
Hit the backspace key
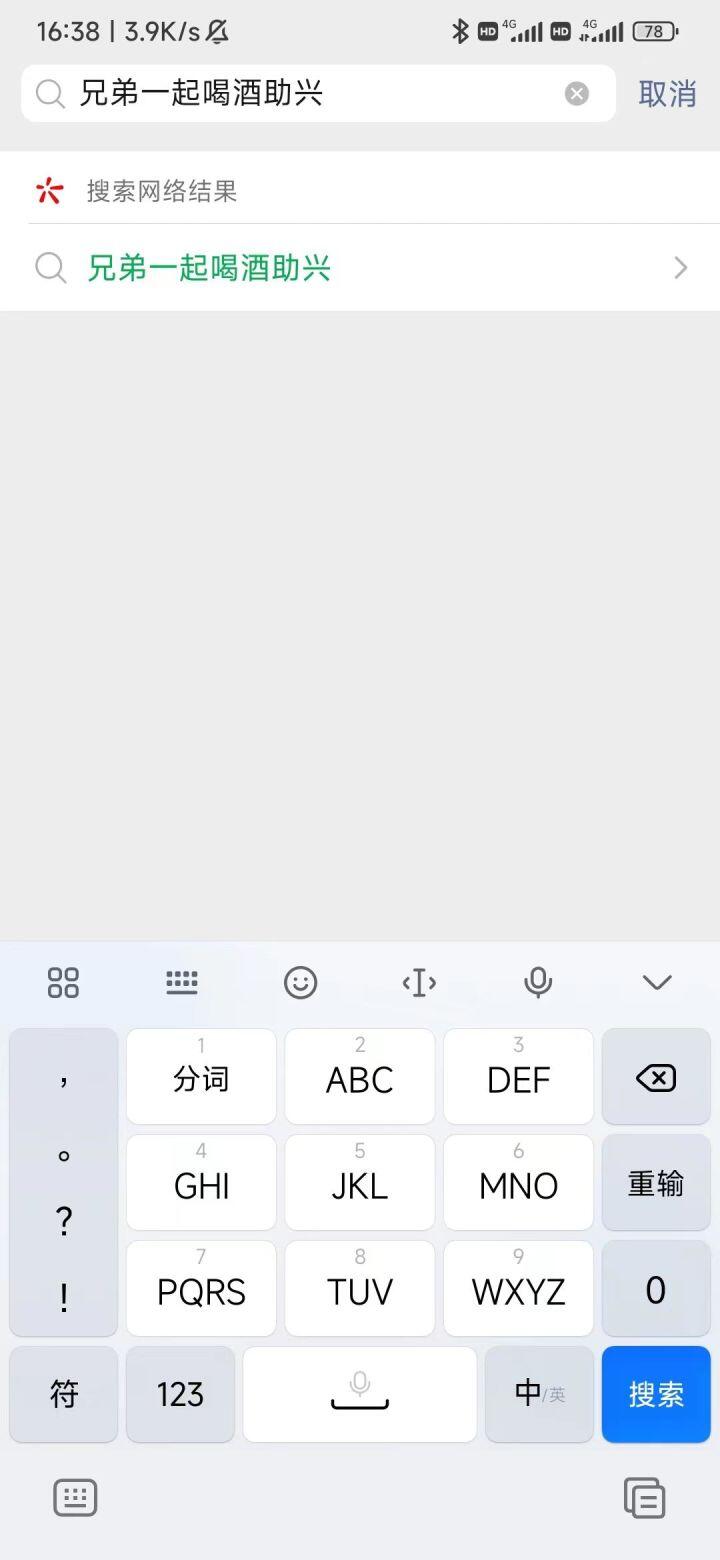pyautogui.click(x=656, y=1078)
